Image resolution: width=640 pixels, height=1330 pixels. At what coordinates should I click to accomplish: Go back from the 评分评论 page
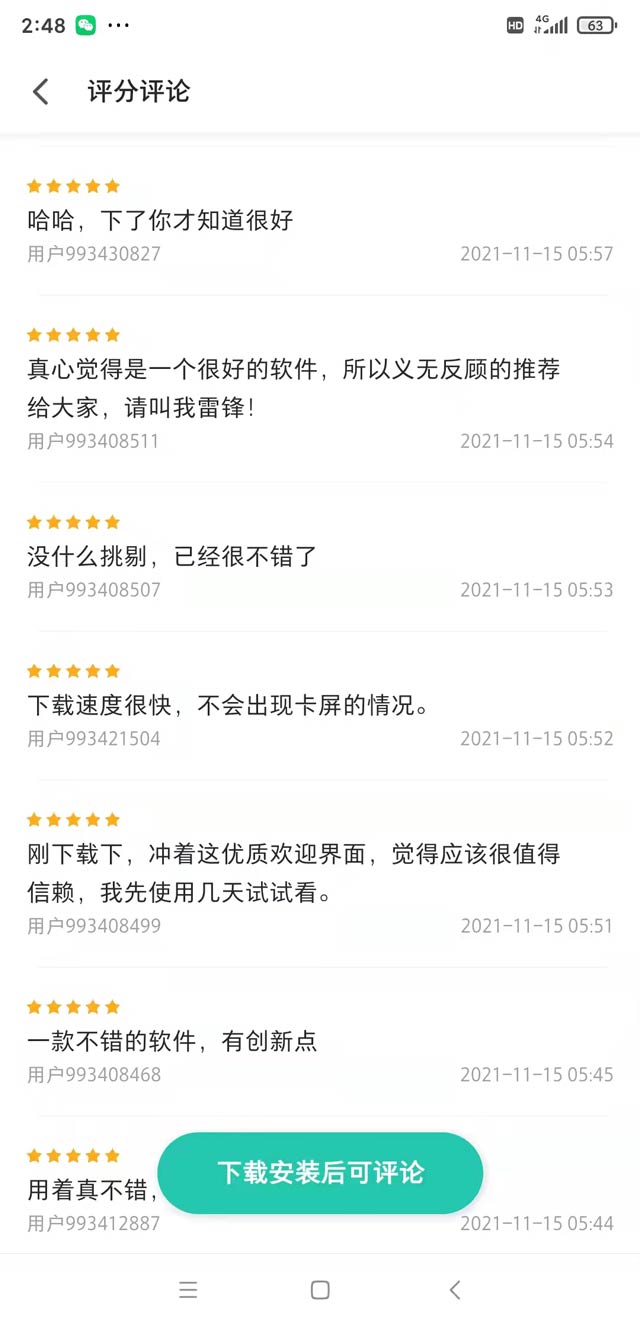[x=41, y=92]
